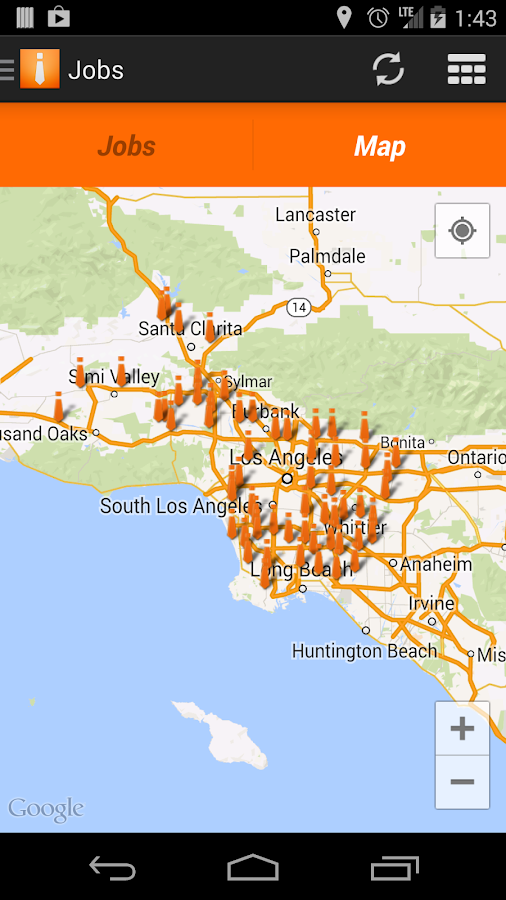Go back using the system back button
The width and height of the screenshot is (506, 900).
click(113, 867)
